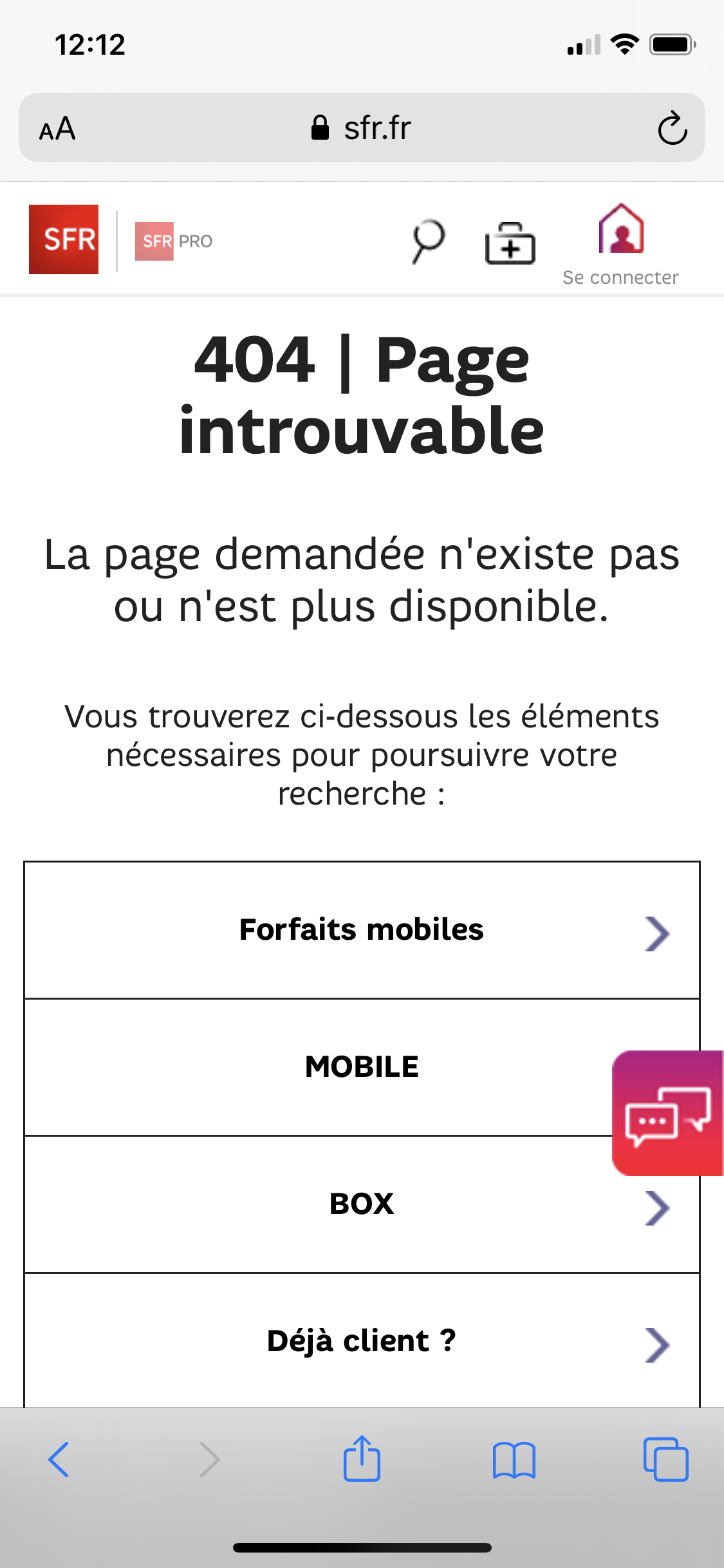Open the SFR home logo
Screen dimensions: 724x1568
[x=64, y=239]
